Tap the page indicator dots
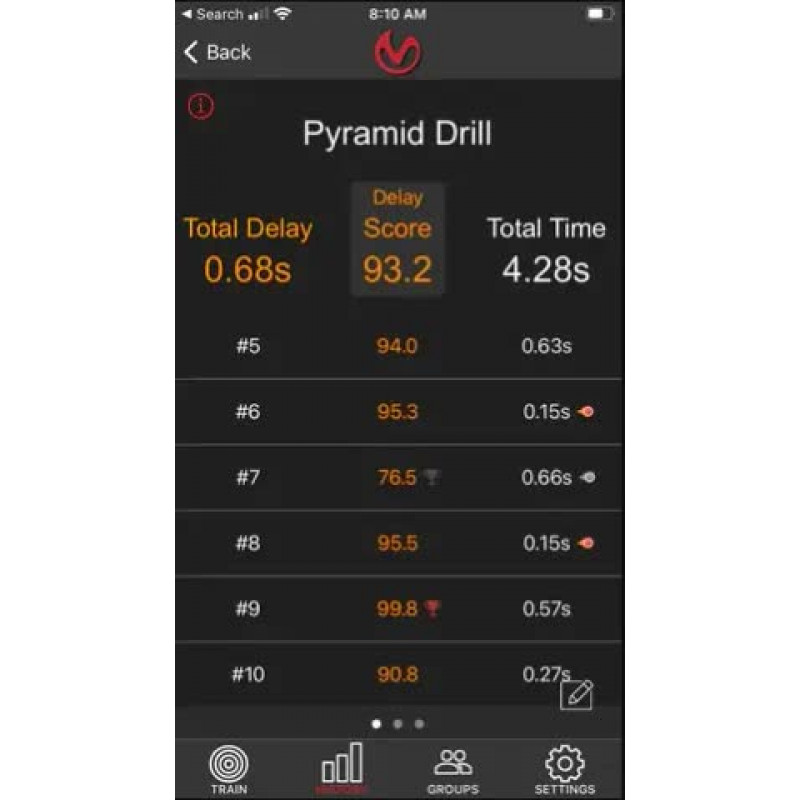 coord(397,723)
